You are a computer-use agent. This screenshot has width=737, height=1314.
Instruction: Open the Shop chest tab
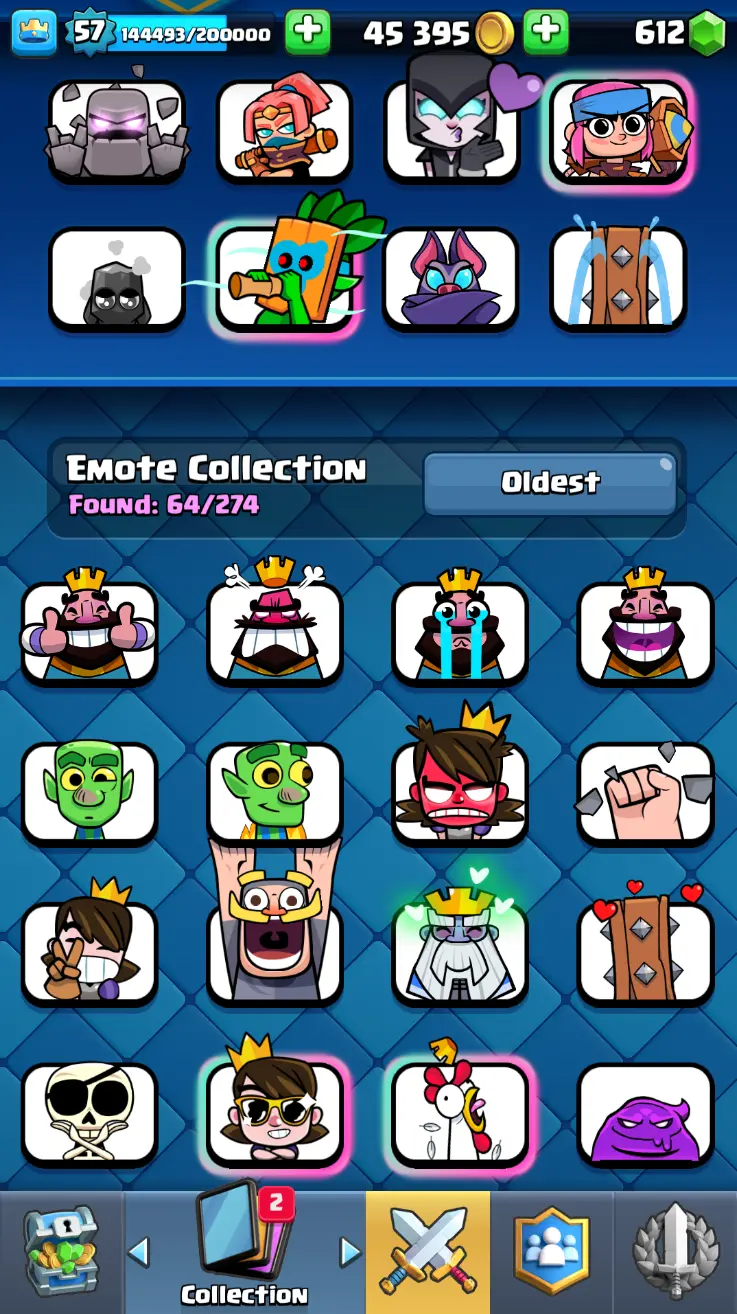[x=61, y=1251]
